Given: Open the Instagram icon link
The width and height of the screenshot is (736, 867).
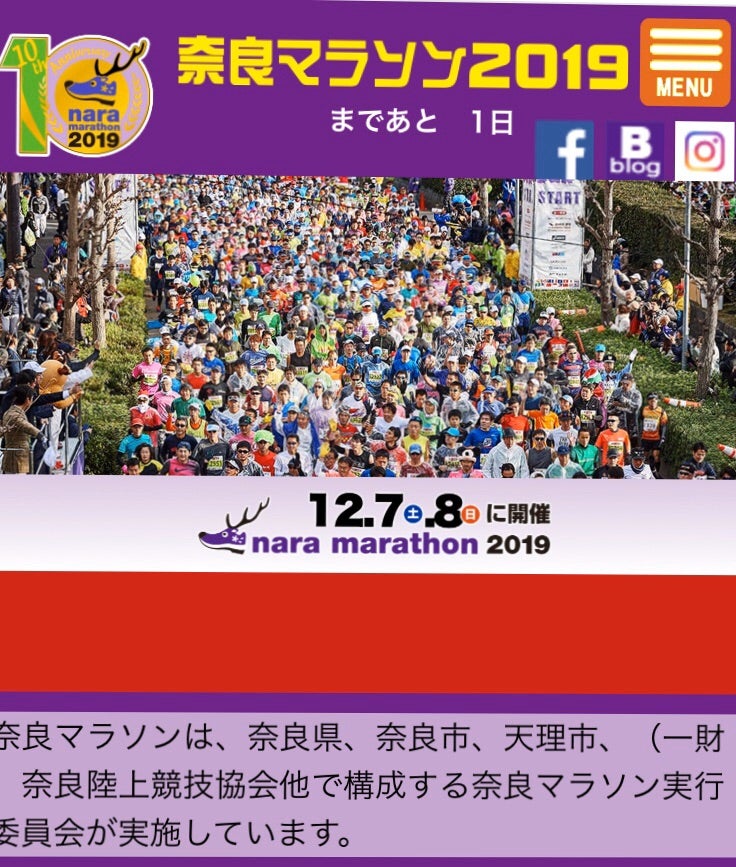Looking at the screenshot, I should [705, 151].
